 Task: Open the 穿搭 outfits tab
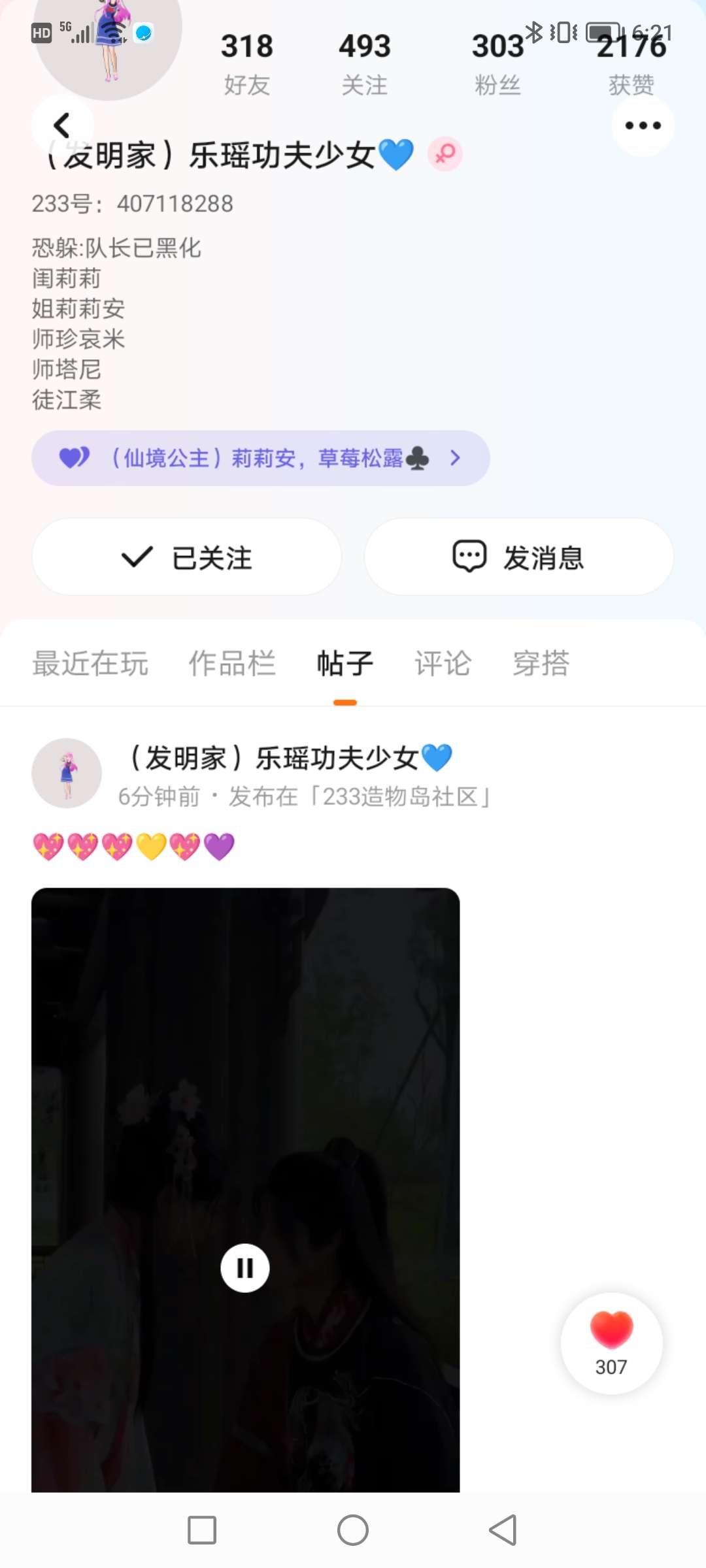(x=541, y=663)
